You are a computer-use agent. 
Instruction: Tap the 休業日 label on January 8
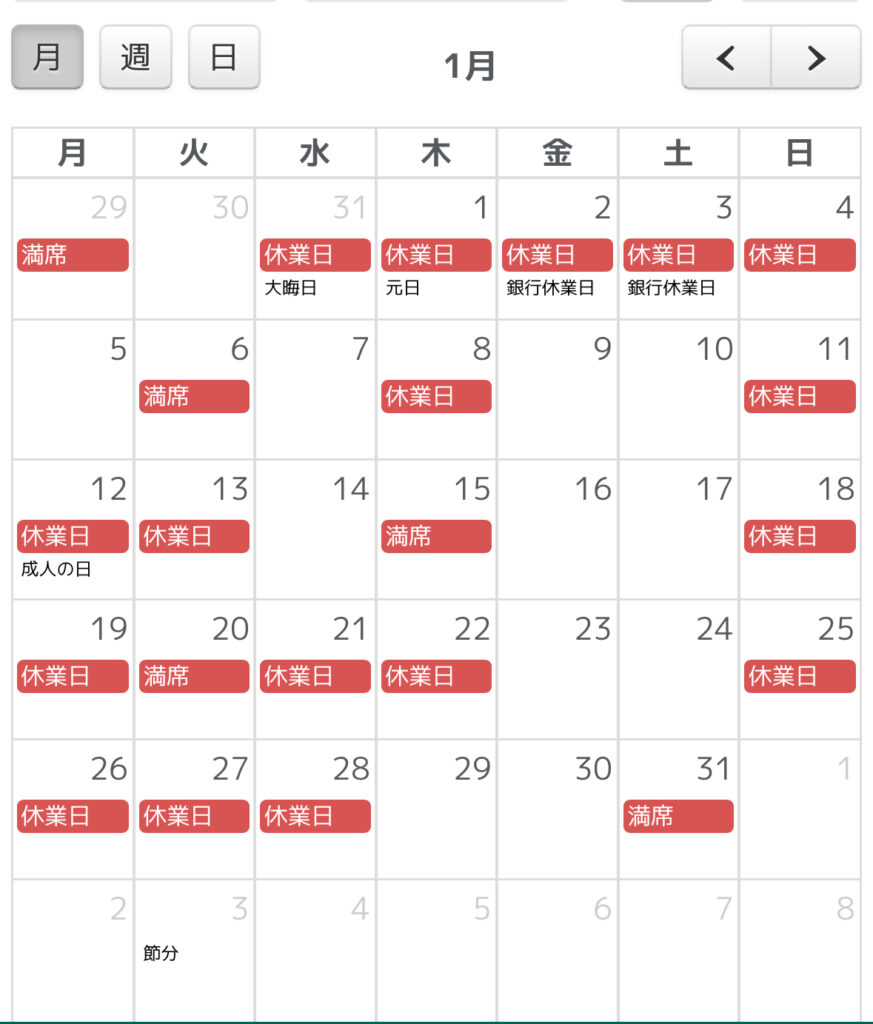436,396
